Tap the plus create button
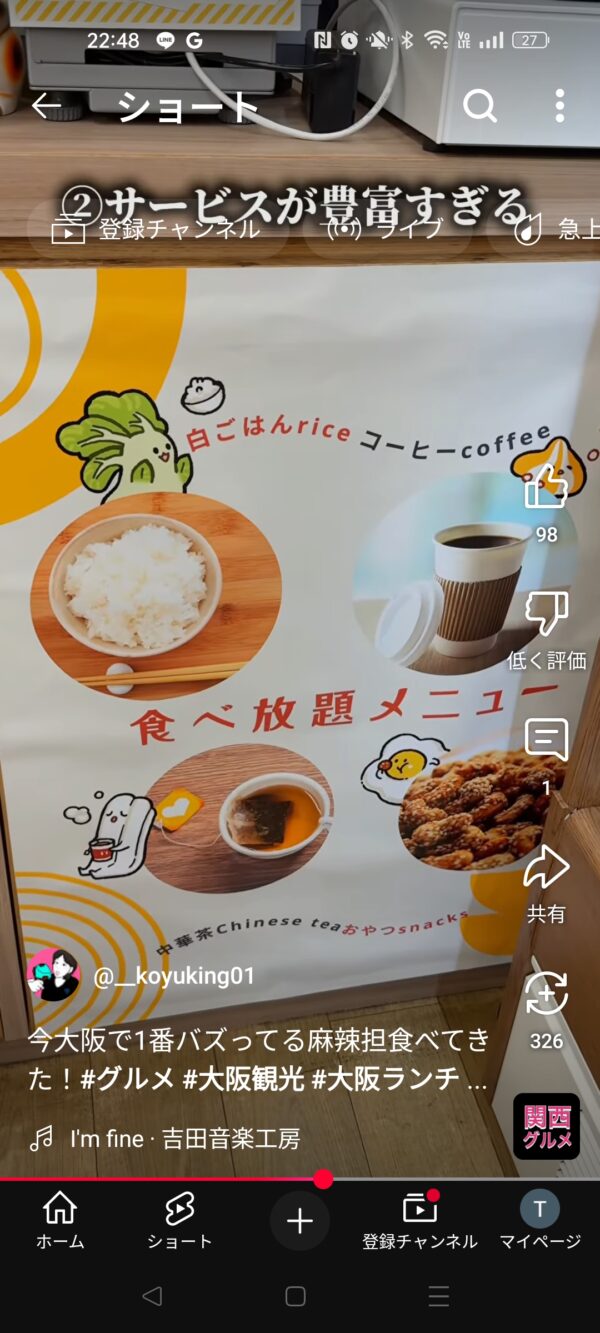Image resolution: width=600 pixels, height=1333 pixels. coord(300,1221)
